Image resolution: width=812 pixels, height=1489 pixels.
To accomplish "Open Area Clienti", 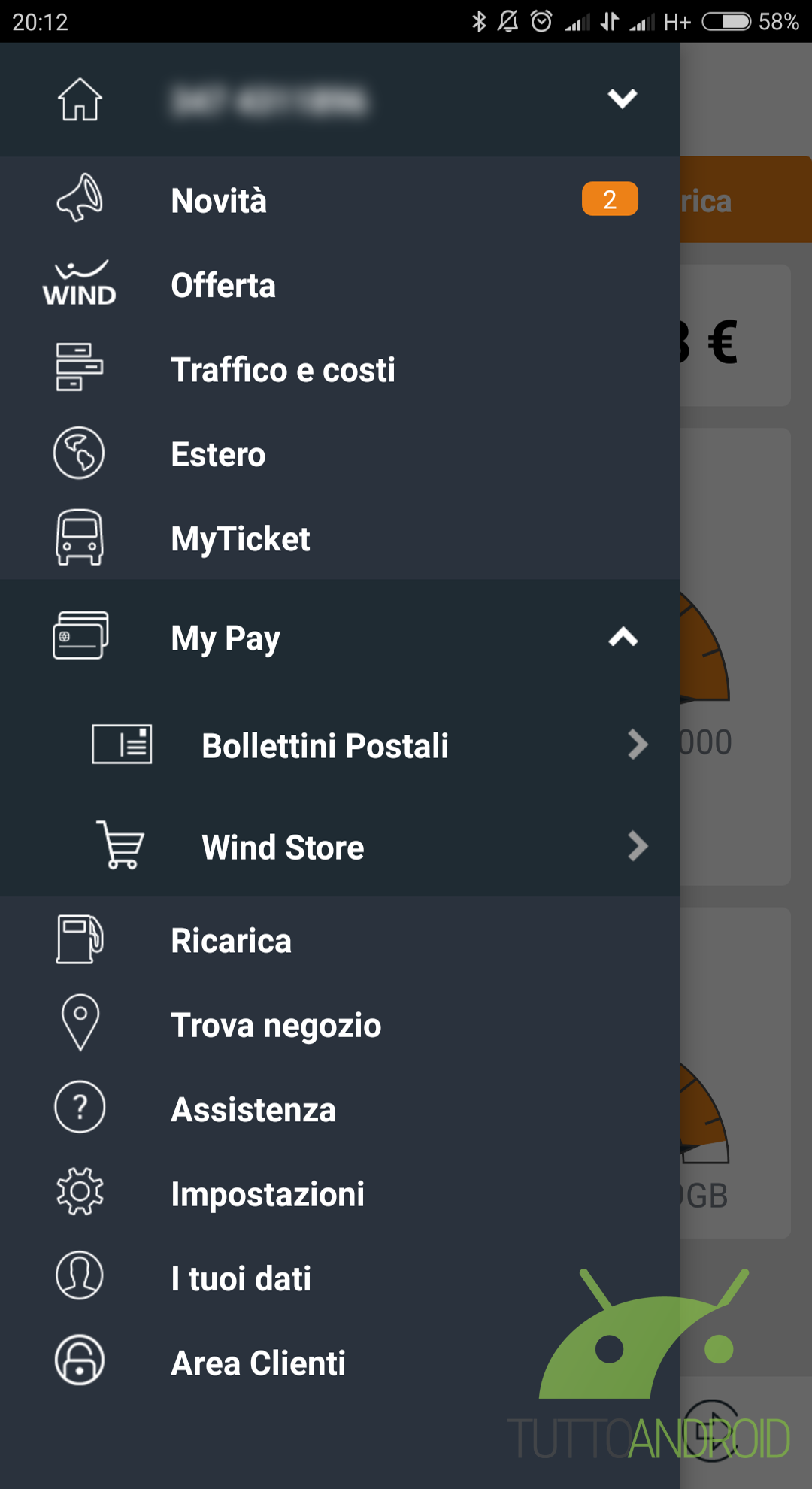I will coord(340,1363).
